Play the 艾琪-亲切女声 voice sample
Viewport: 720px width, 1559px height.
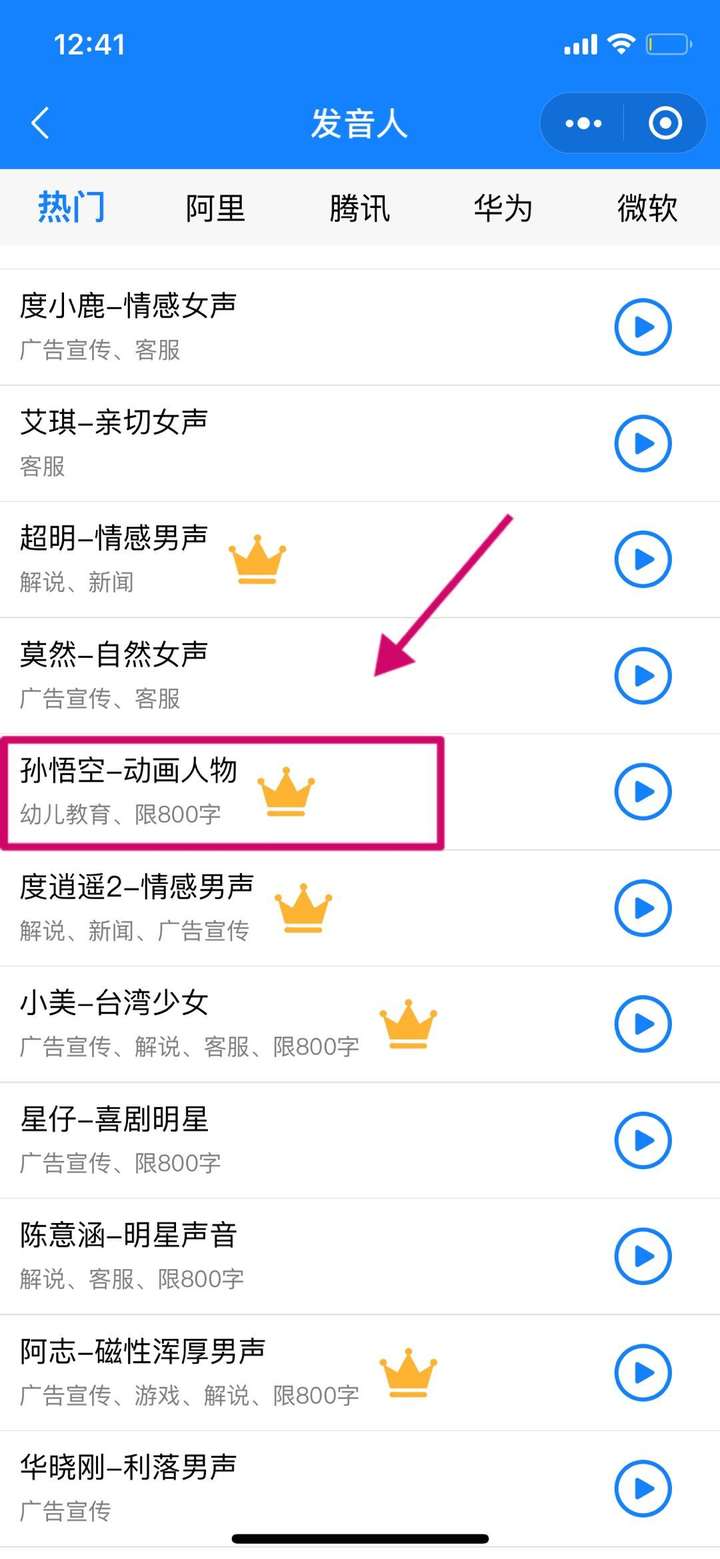642,443
